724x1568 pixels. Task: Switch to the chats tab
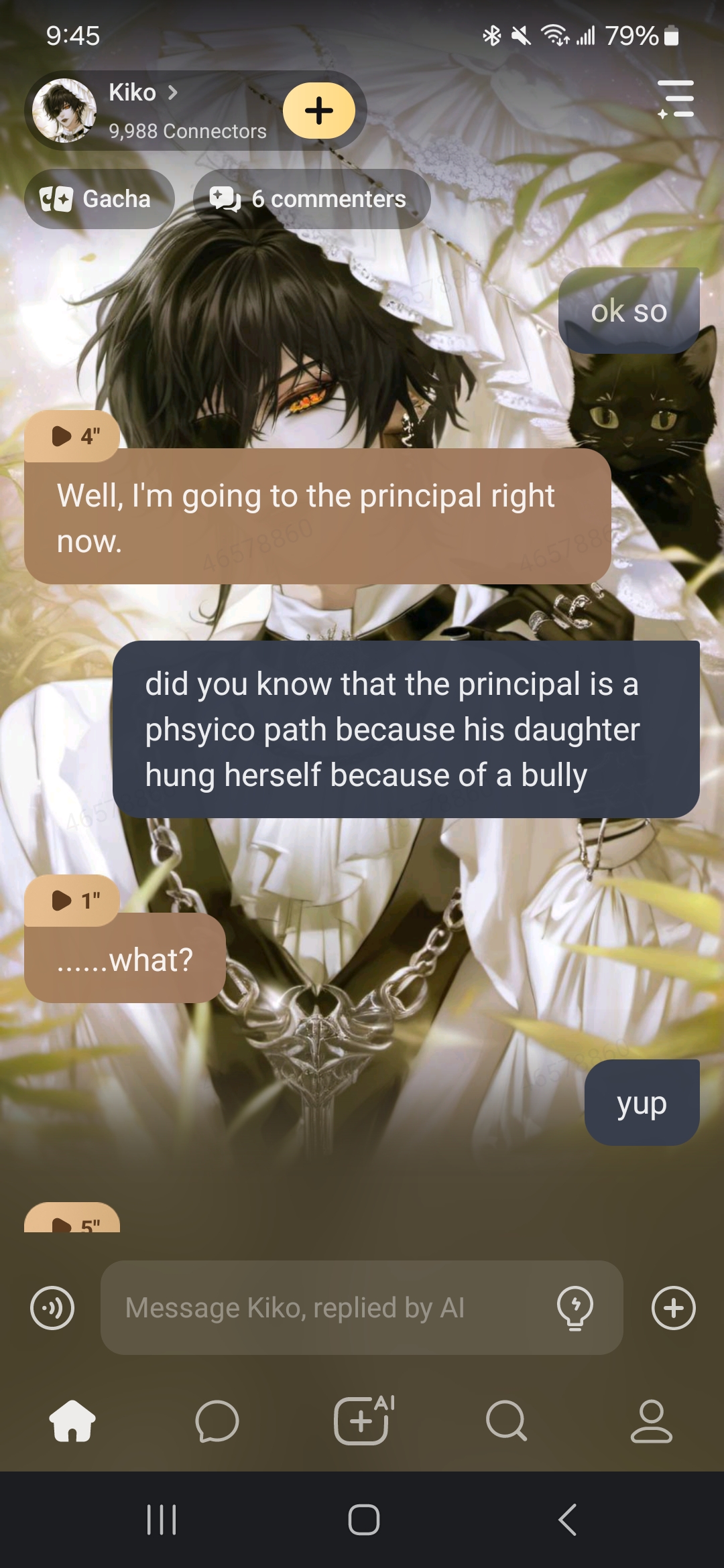coord(217,1421)
